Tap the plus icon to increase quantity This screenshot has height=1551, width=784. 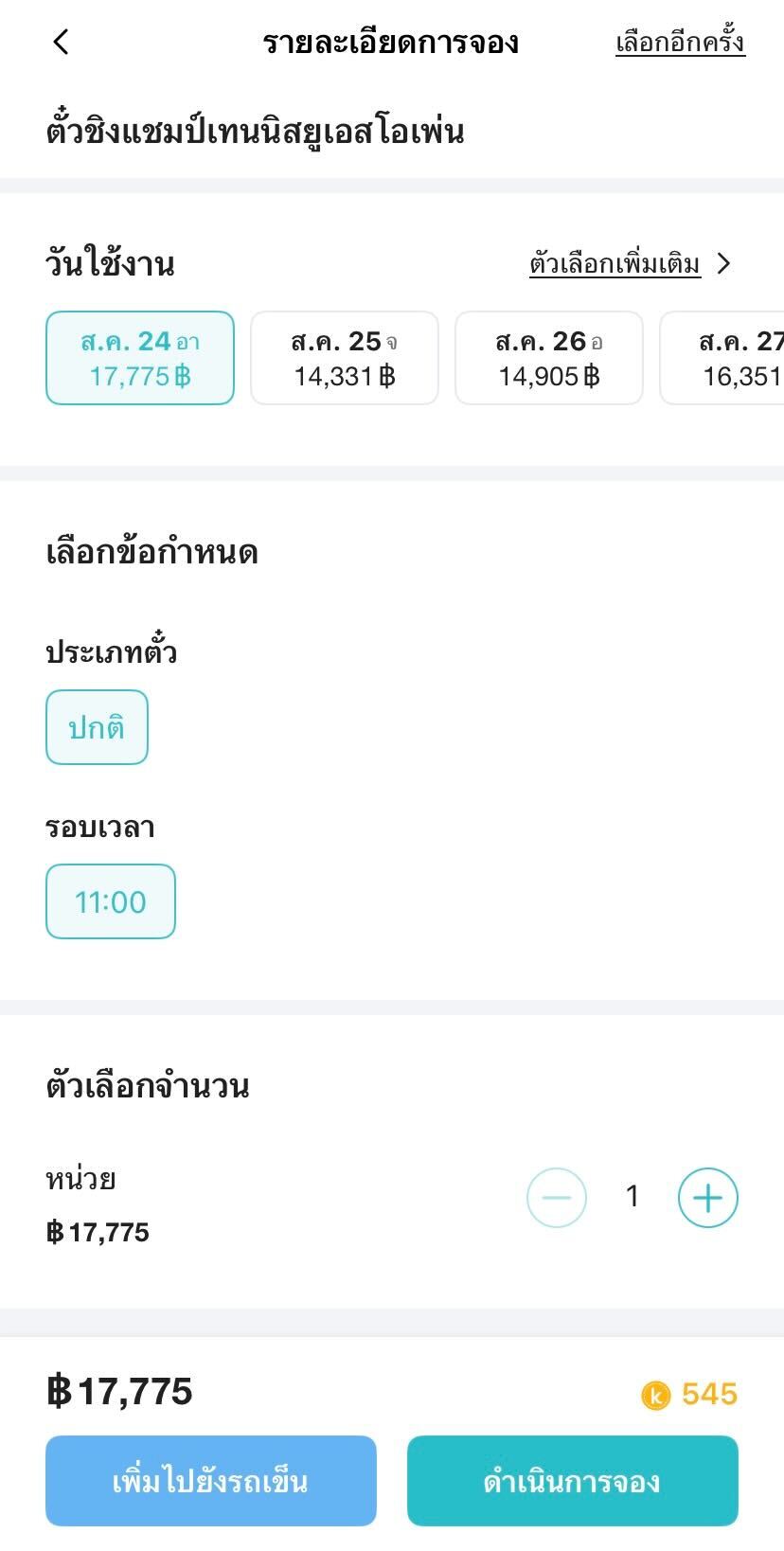click(x=708, y=1197)
